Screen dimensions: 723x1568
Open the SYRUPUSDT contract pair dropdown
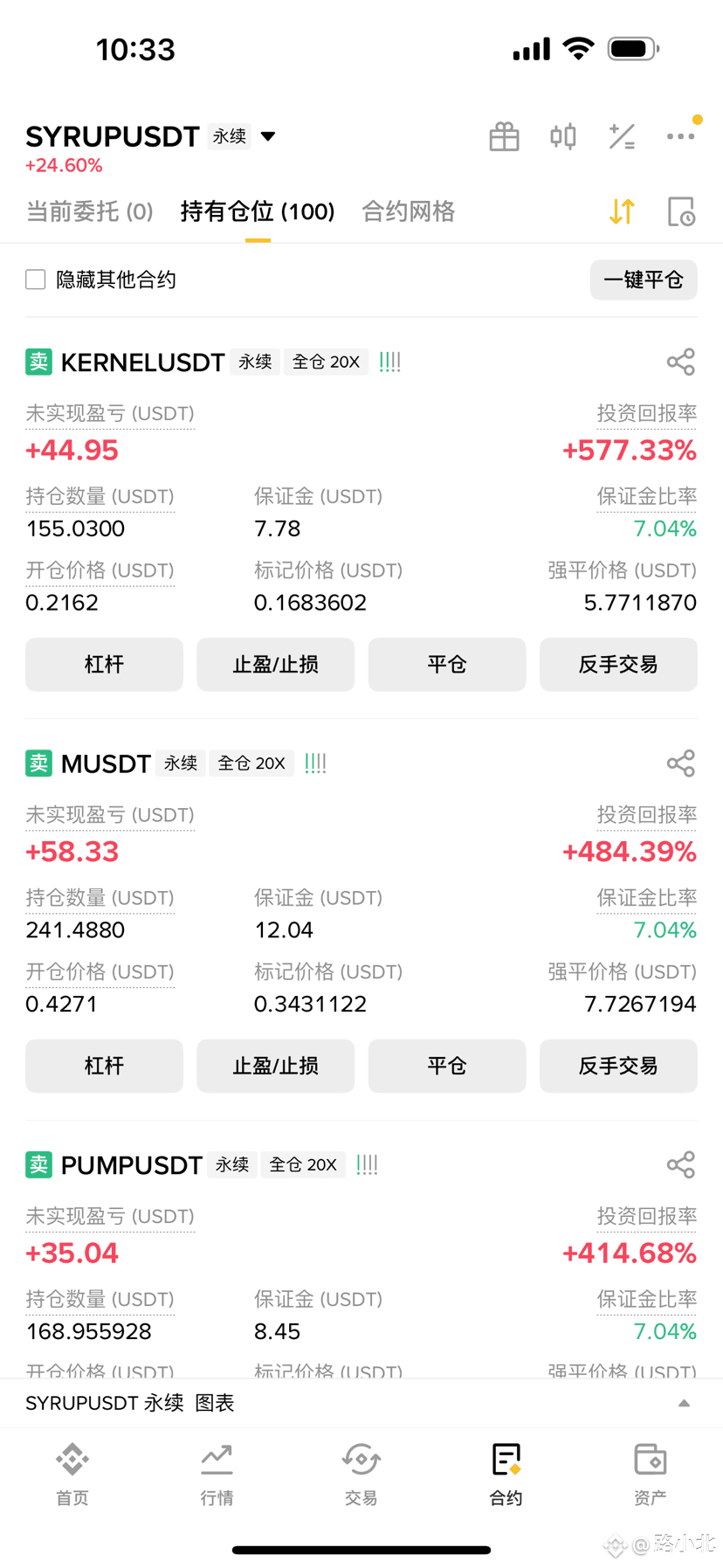(268, 136)
